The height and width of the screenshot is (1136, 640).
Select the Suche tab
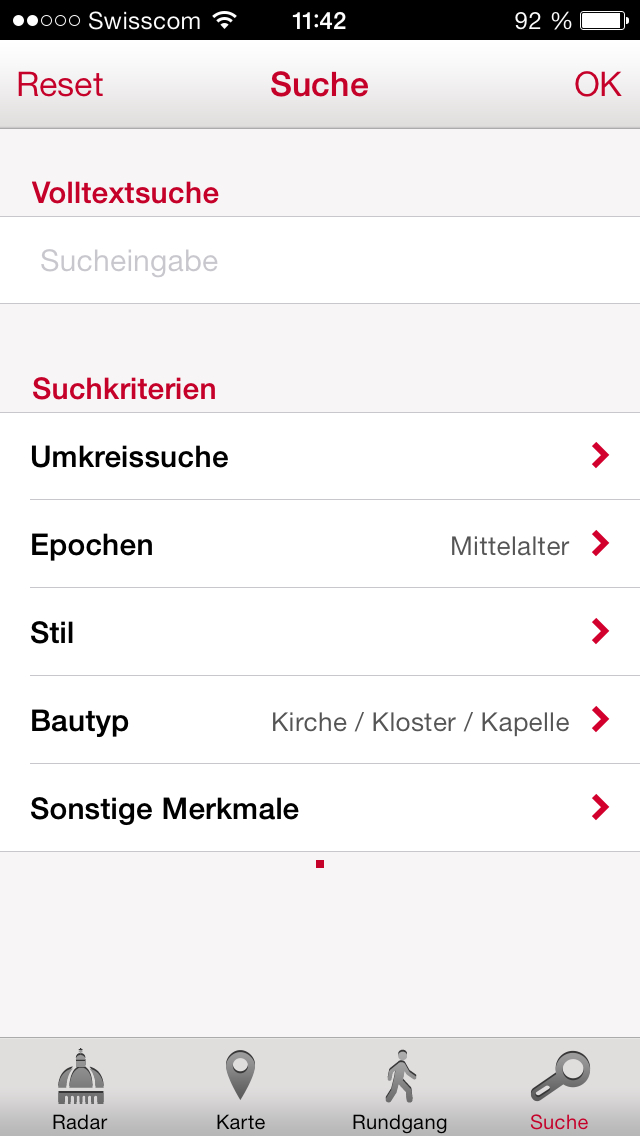559,1090
